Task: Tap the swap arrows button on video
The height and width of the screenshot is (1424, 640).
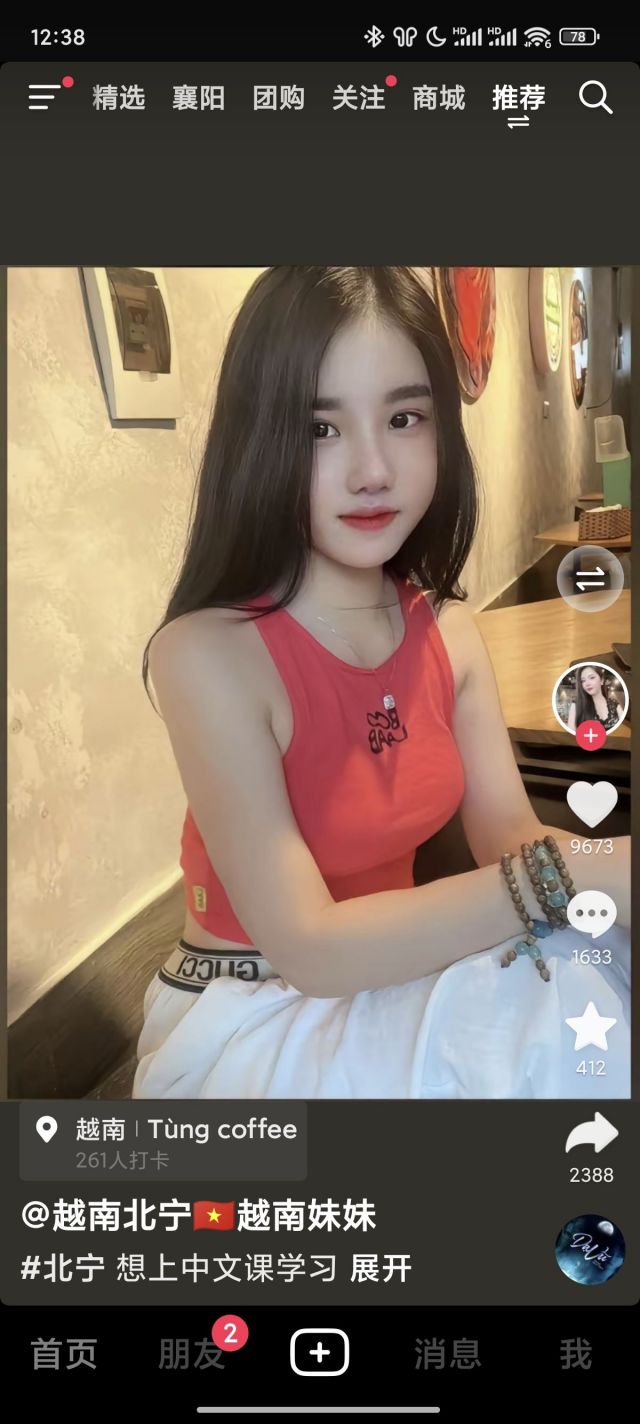Action: [x=590, y=579]
